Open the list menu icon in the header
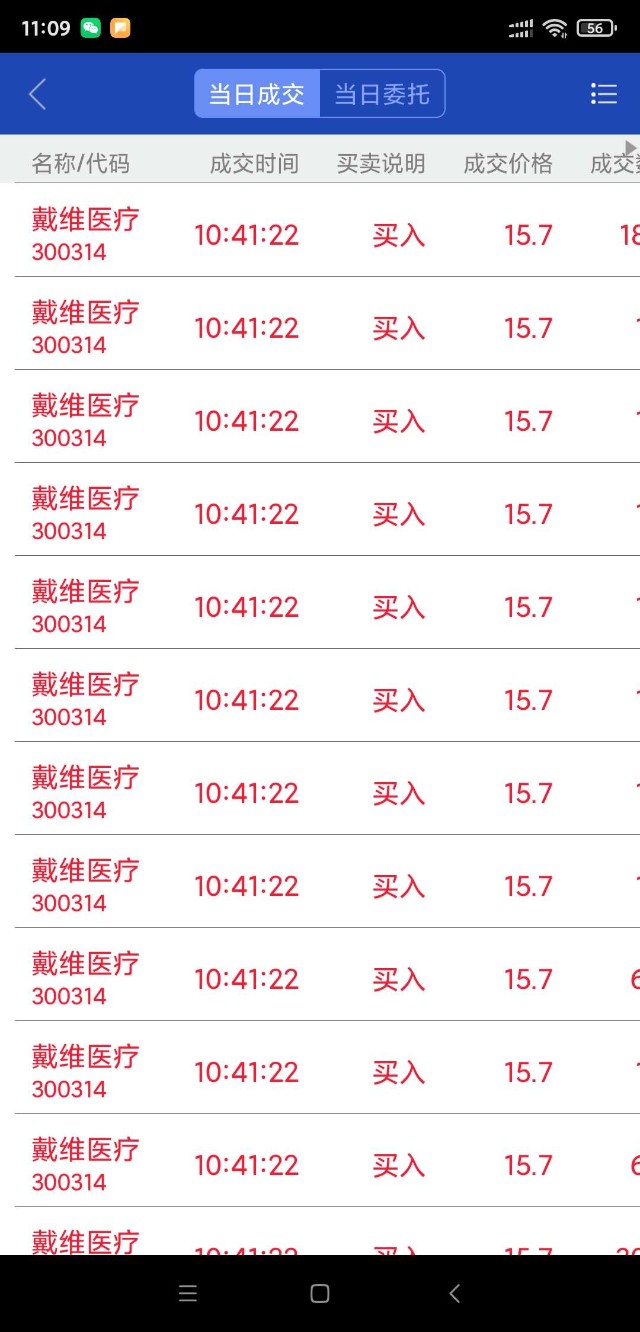 (604, 94)
